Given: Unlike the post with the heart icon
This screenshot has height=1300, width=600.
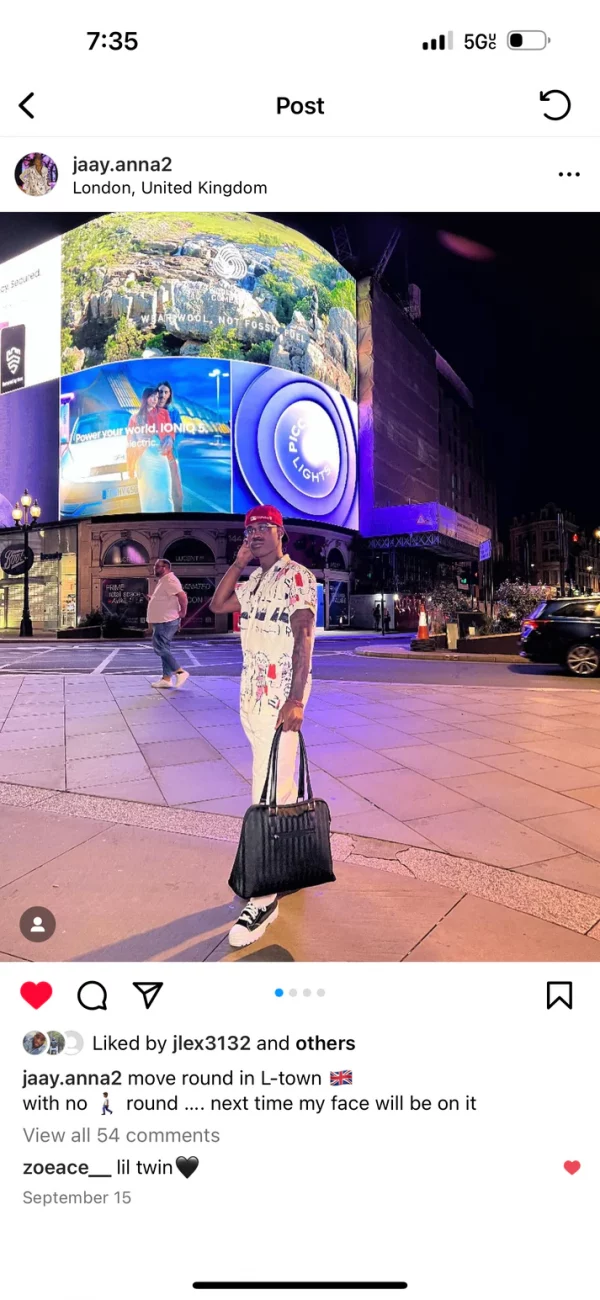Looking at the screenshot, I should [36, 995].
